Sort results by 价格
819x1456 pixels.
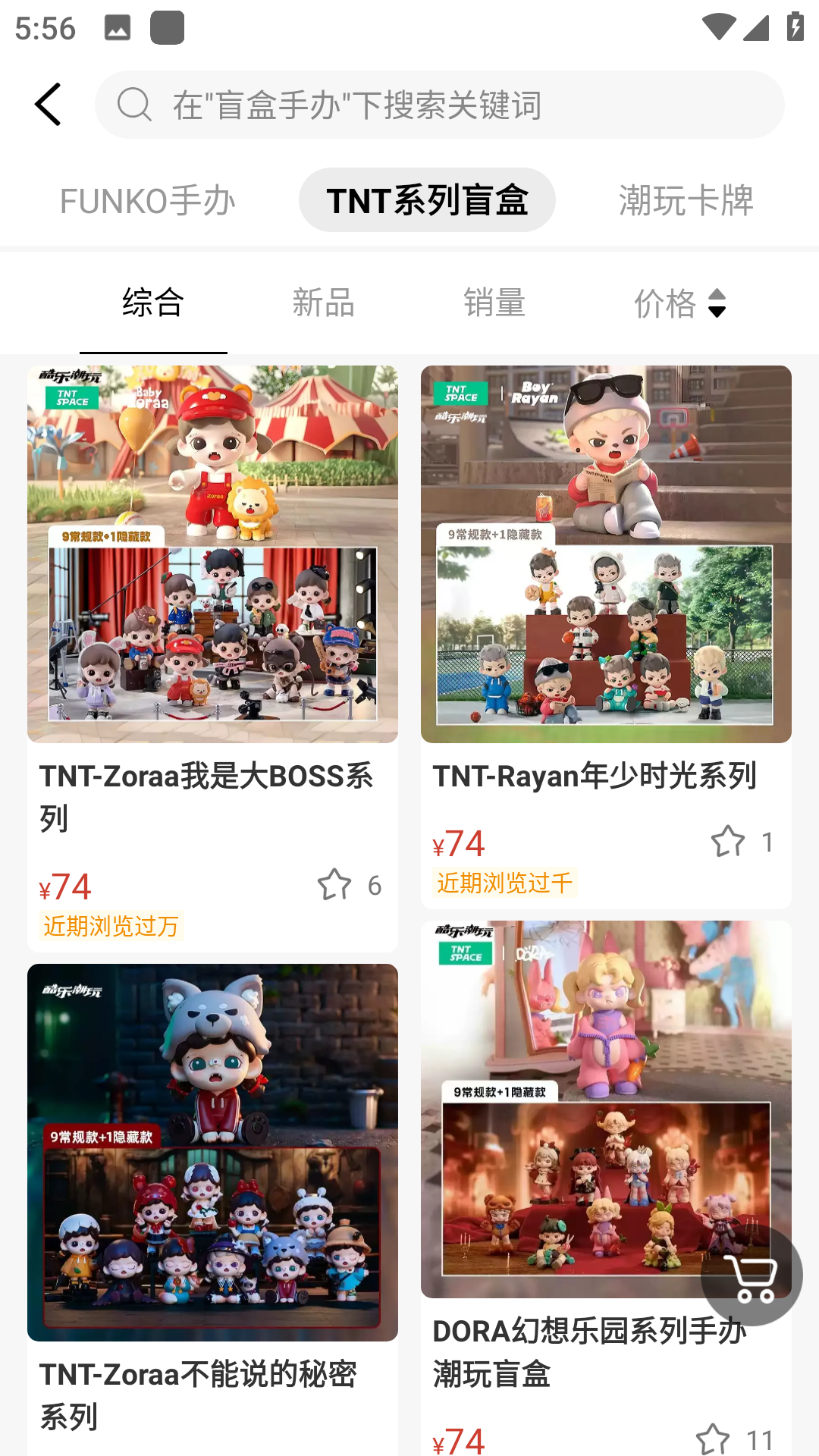click(x=679, y=303)
